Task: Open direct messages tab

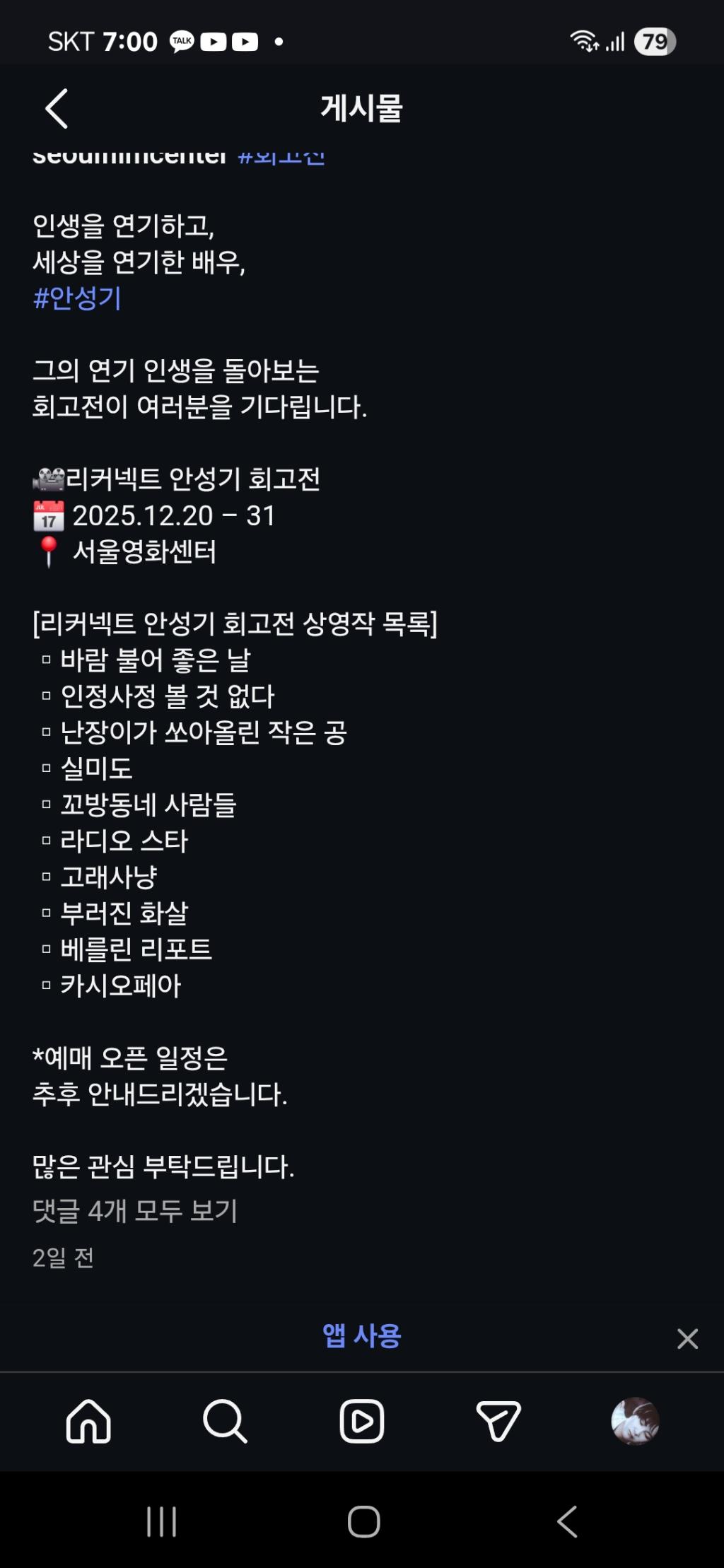Action: [x=498, y=1421]
